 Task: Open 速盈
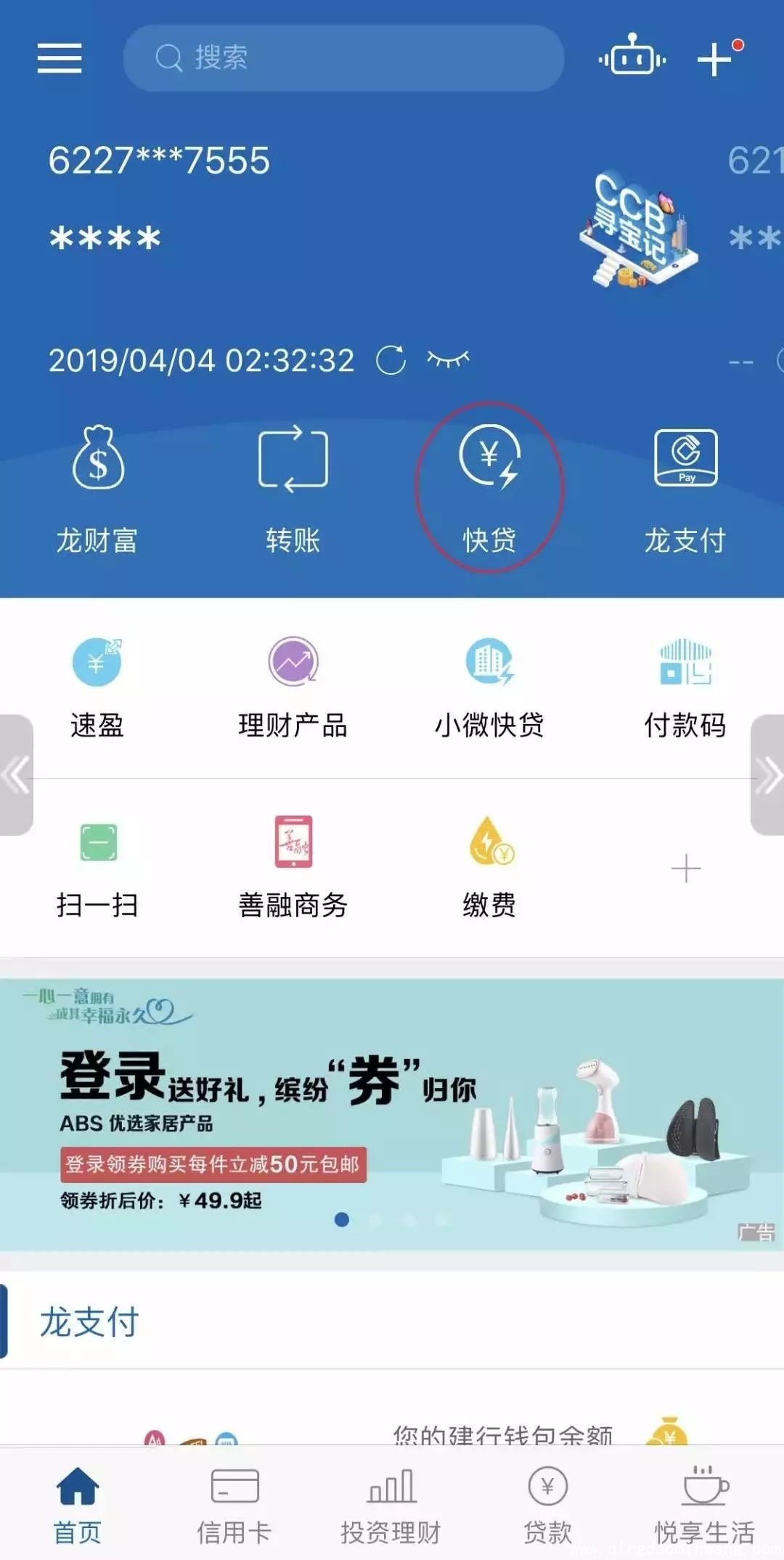pos(97,686)
